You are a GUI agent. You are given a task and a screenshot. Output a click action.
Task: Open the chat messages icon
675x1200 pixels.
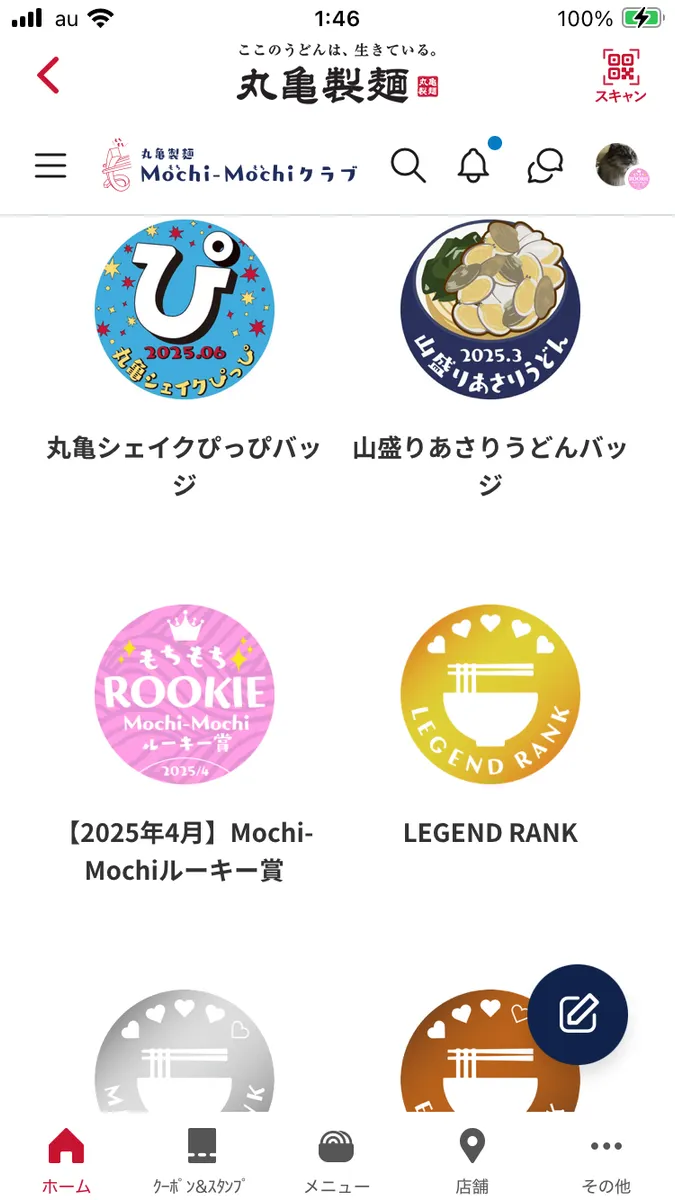pos(545,166)
